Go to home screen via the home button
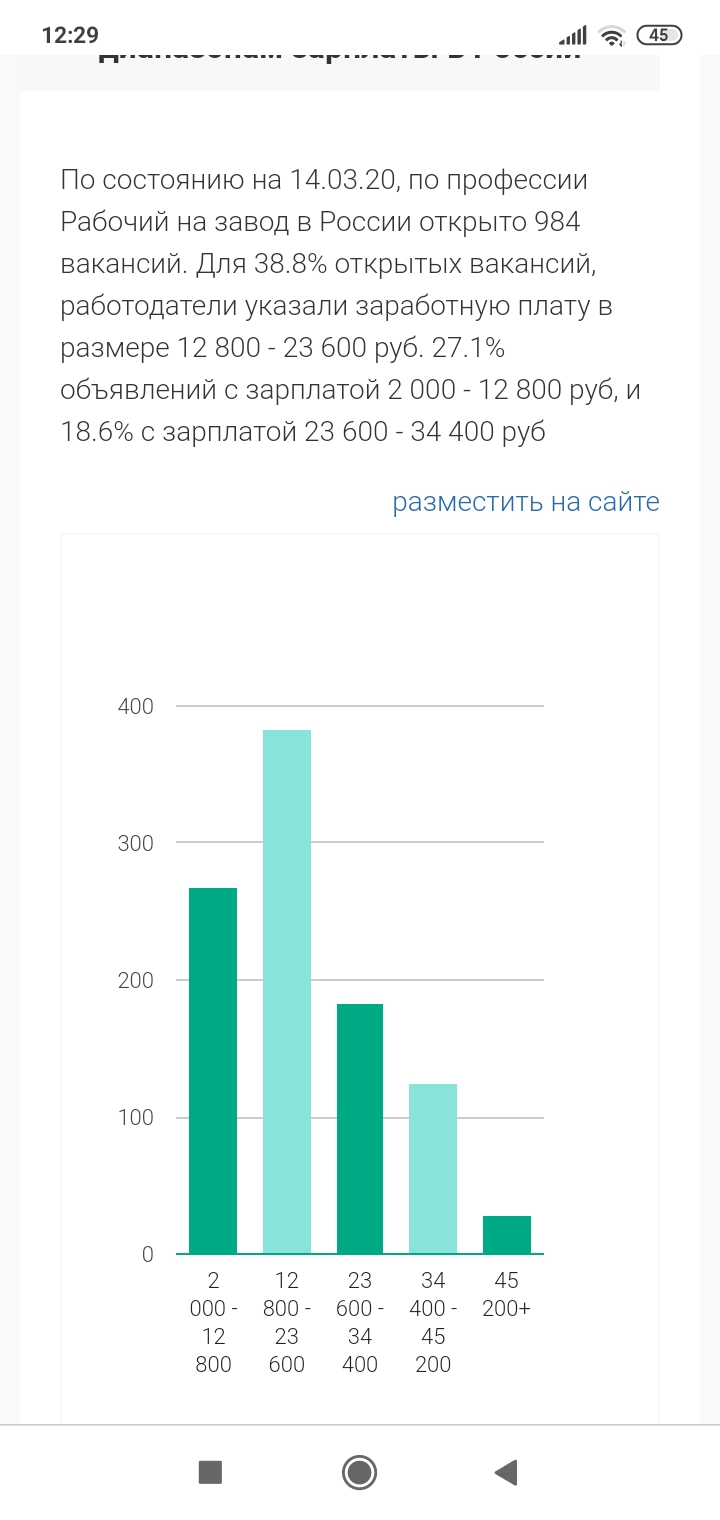This screenshot has height=1520, width=720. tap(359, 1472)
